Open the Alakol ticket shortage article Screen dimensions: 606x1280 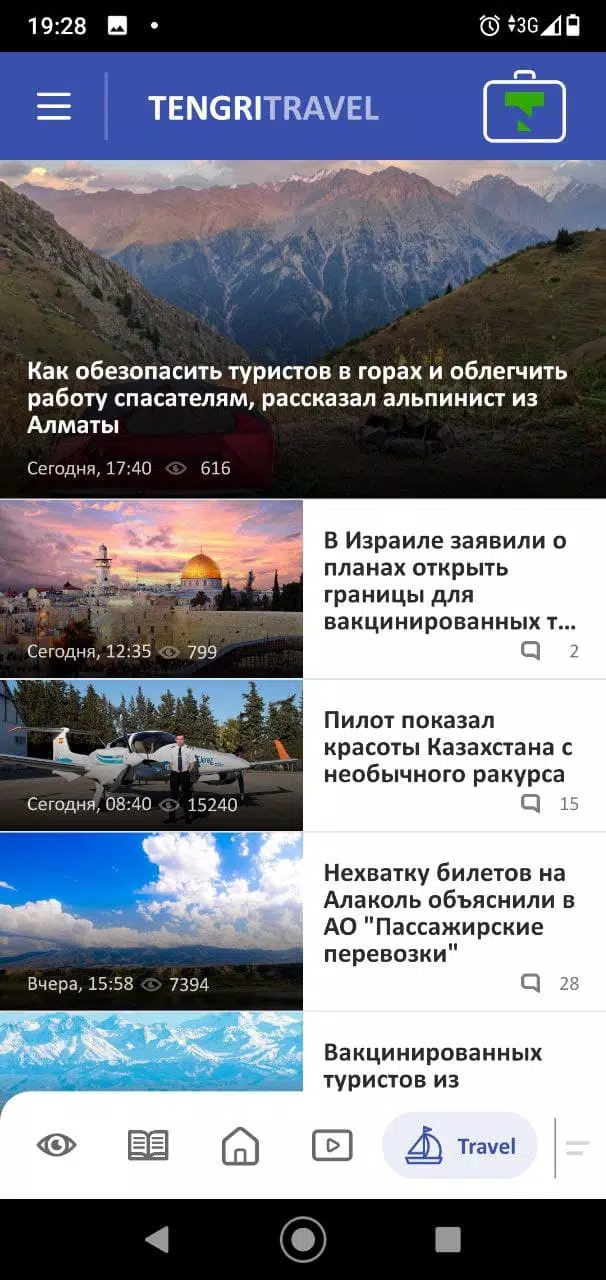449,913
